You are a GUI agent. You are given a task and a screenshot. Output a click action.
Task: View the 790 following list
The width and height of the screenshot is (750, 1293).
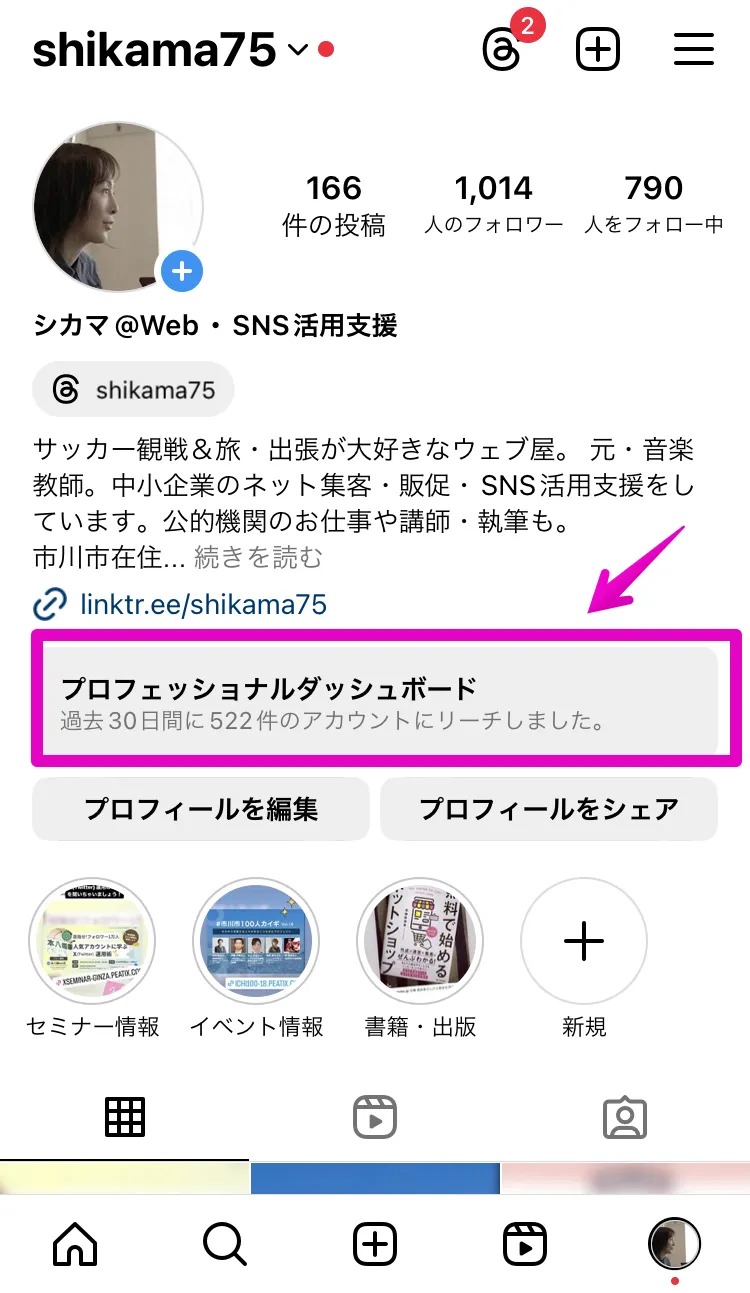[x=654, y=205]
